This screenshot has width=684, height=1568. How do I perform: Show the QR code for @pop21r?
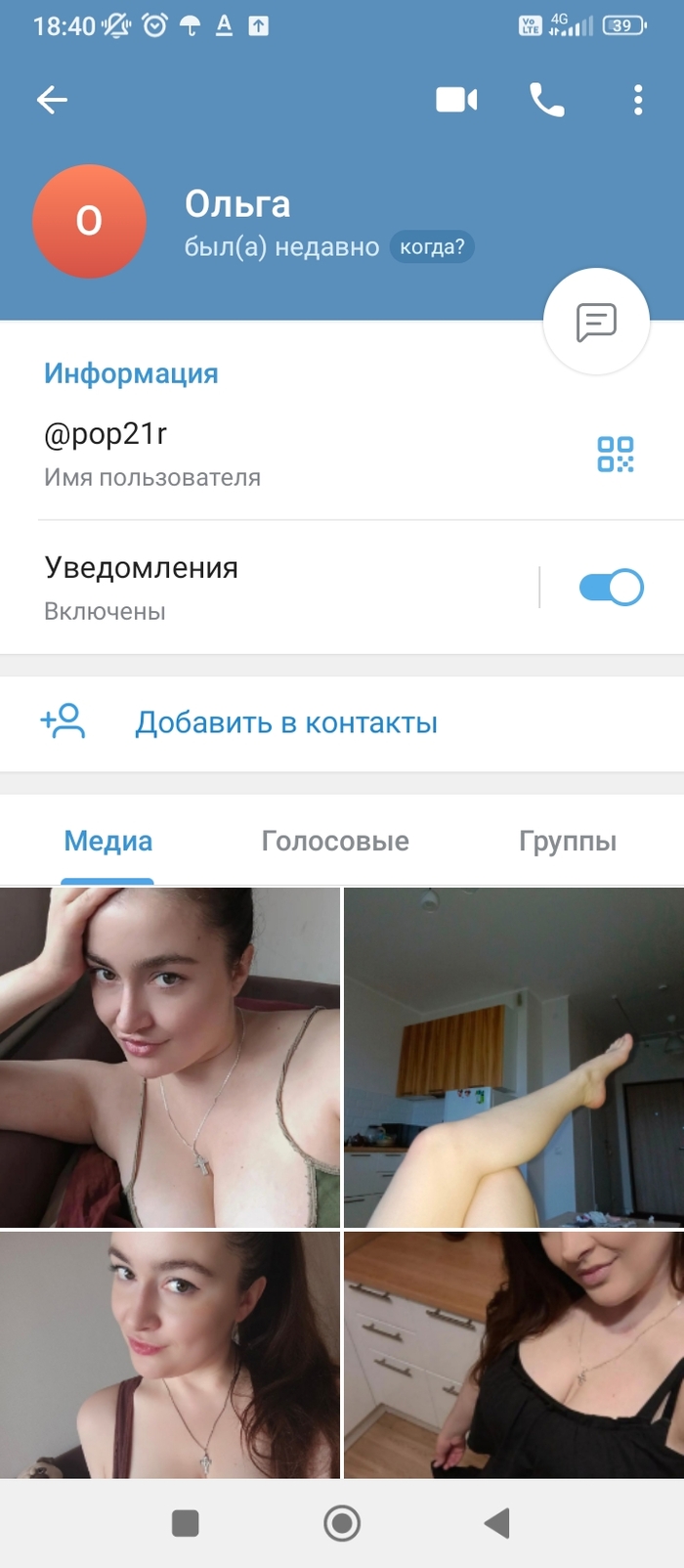pos(616,455)
